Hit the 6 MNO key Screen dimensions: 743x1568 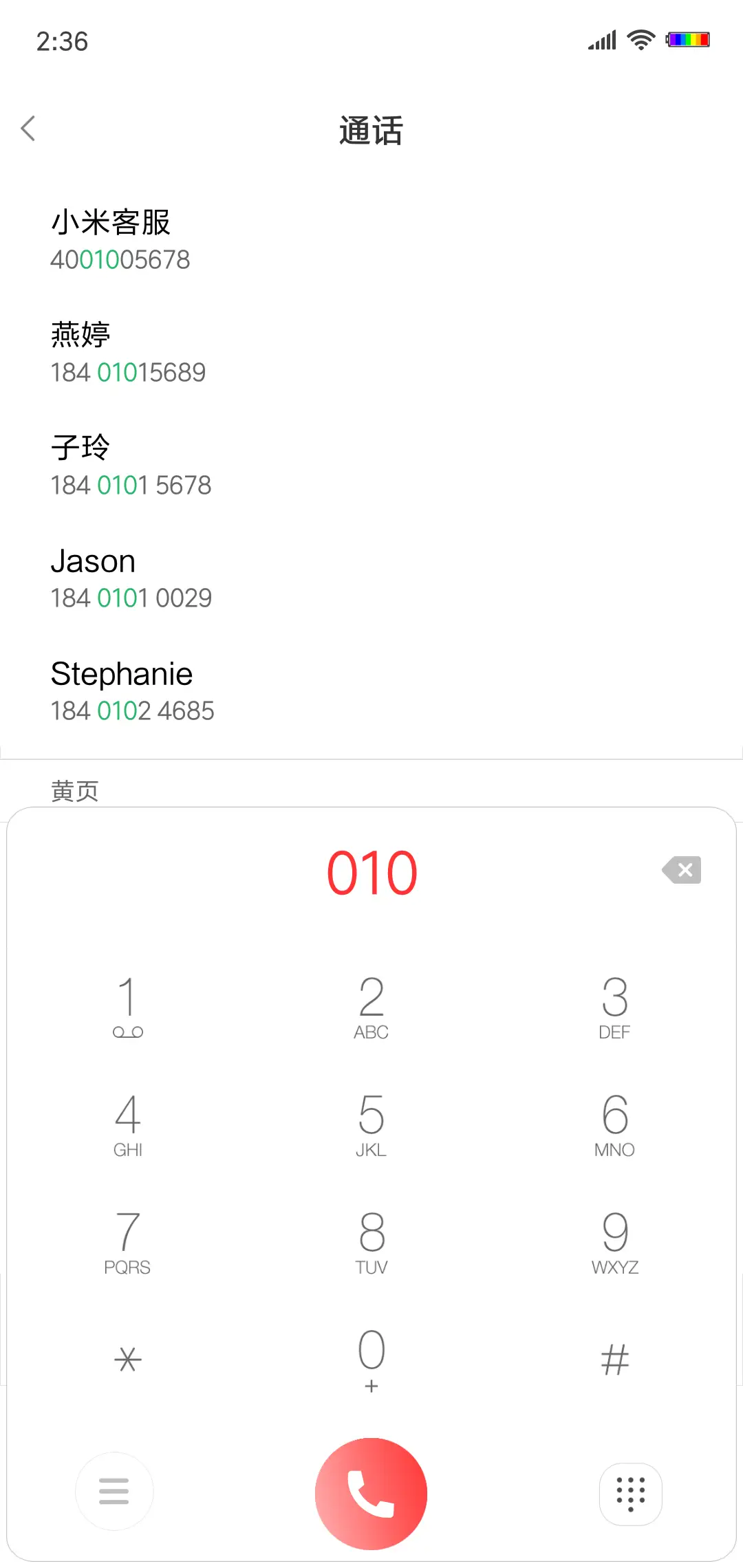(x=614, y=1124)
